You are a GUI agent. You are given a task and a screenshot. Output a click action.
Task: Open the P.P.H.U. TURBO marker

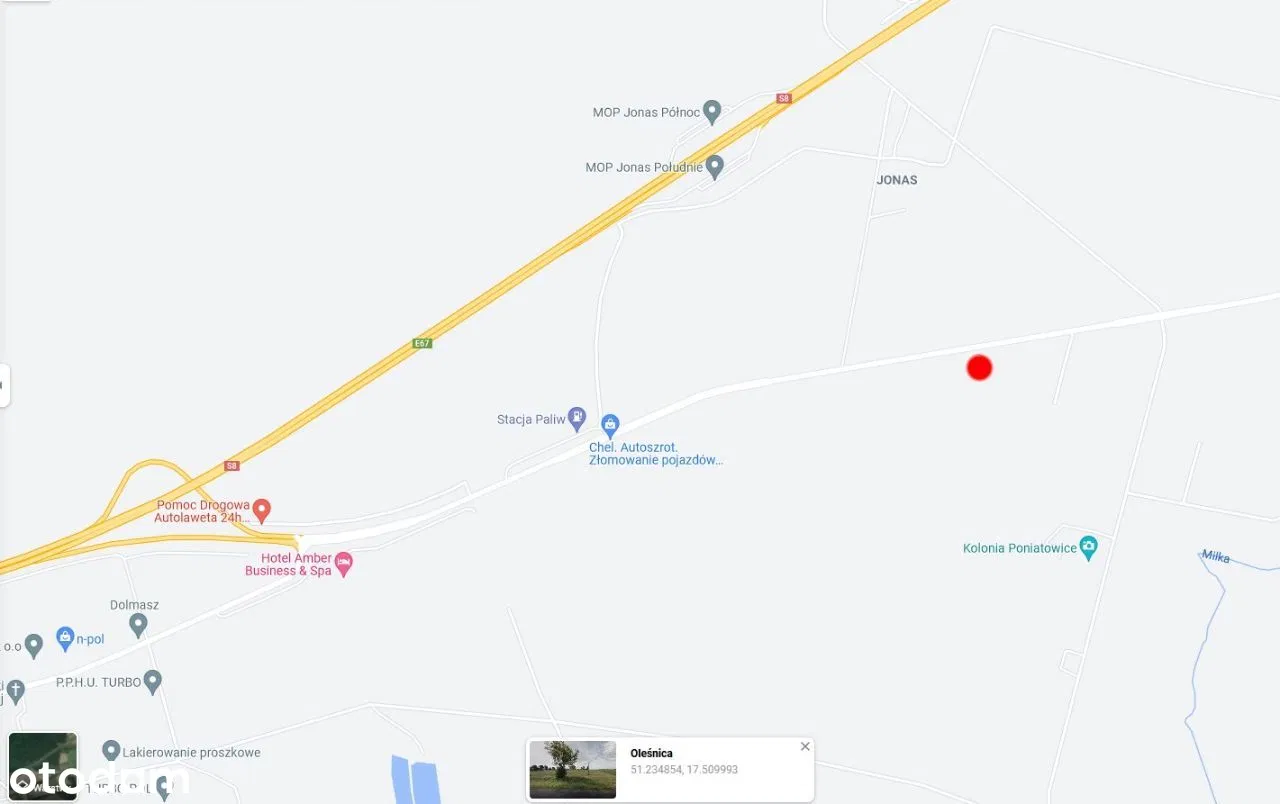pyautogui.click(x=152, y=682)
